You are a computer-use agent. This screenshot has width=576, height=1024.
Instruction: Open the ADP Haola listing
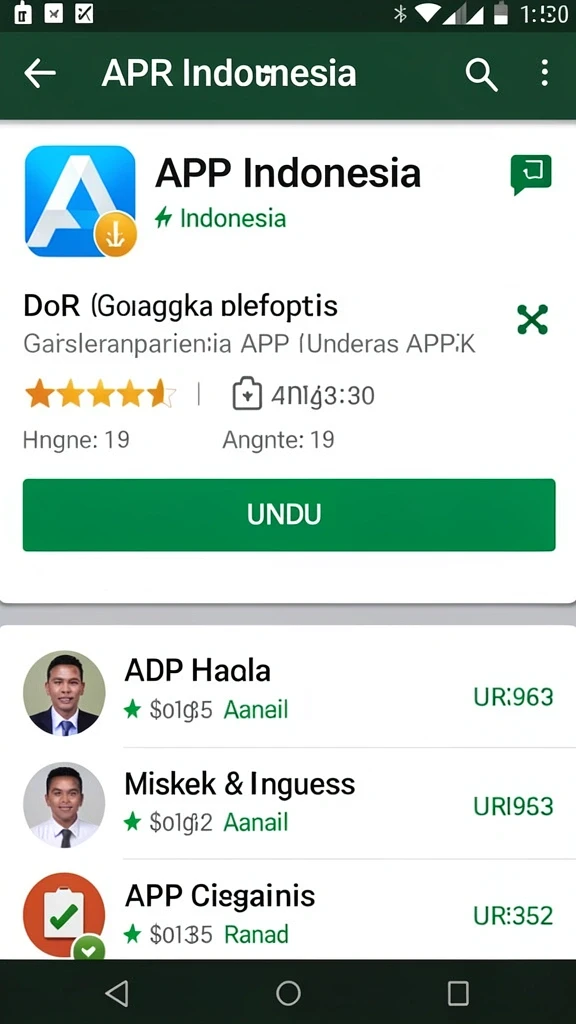288,692
